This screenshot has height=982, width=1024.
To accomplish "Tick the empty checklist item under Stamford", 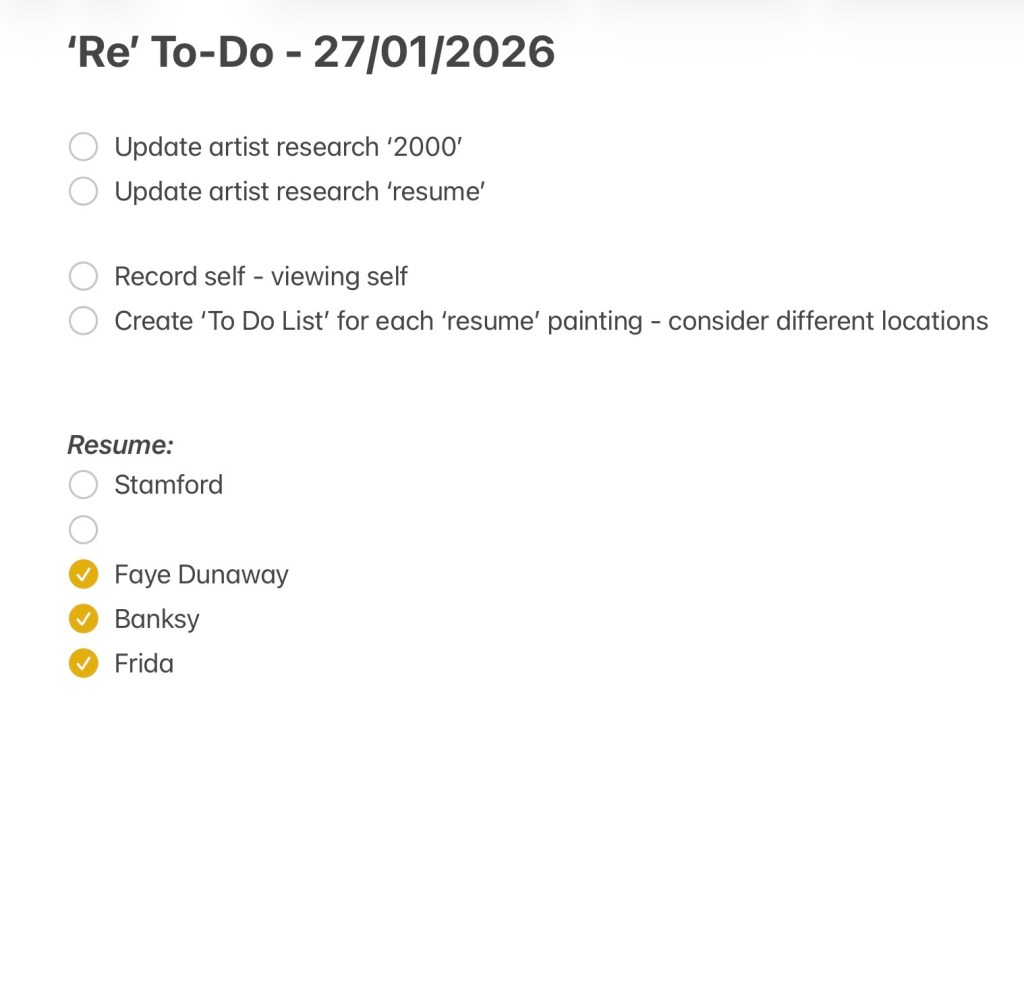I will [83, 529].
